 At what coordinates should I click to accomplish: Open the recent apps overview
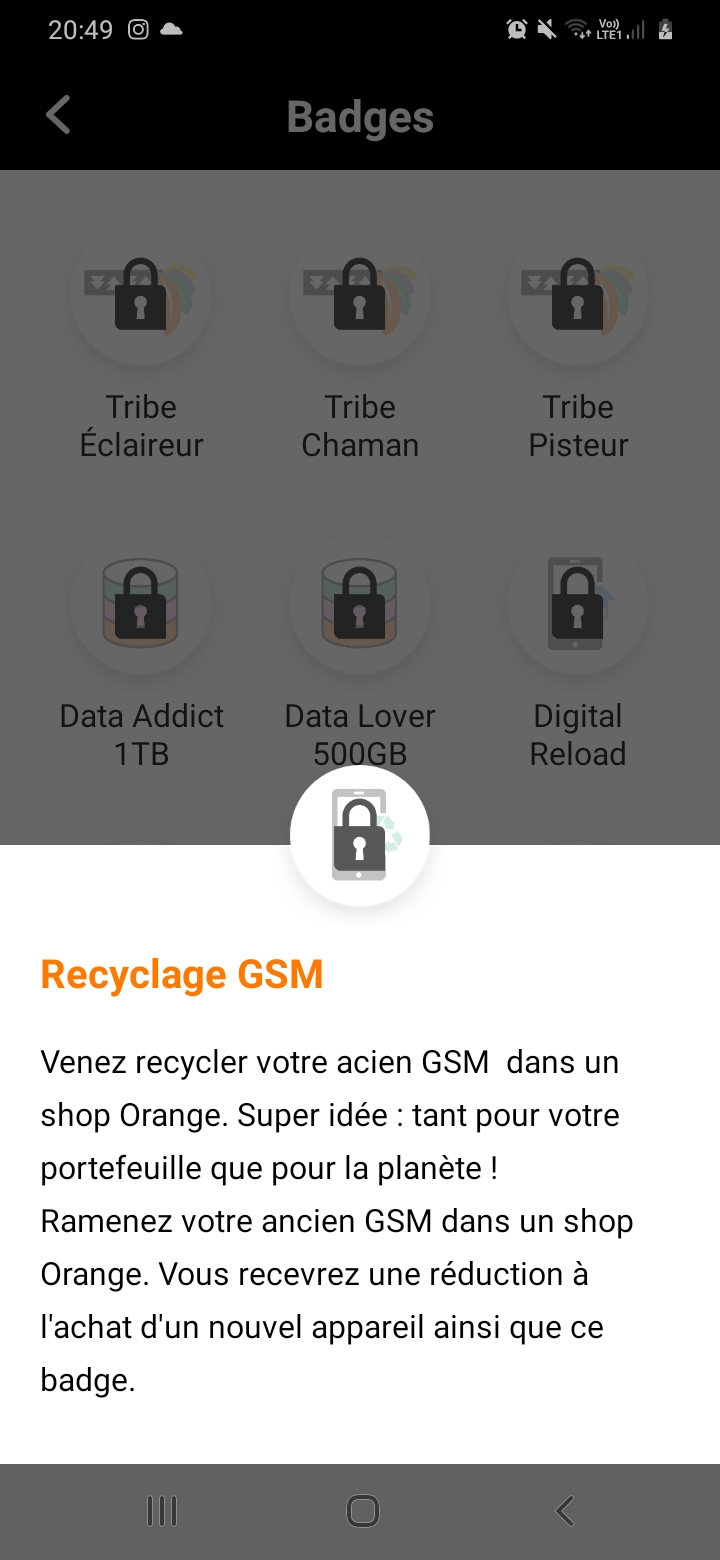[x=162, y=1510]
